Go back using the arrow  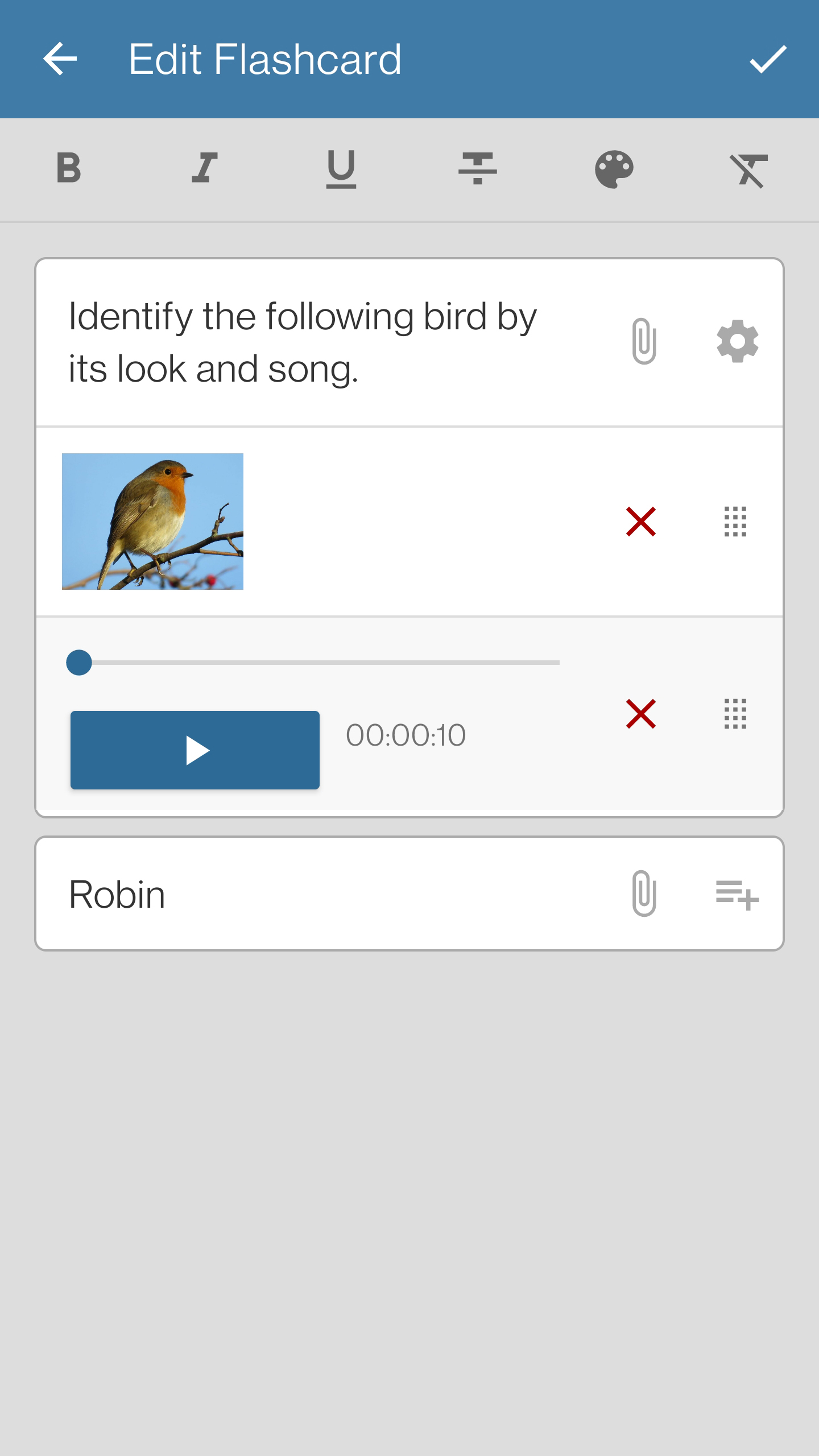click(59, 59)
